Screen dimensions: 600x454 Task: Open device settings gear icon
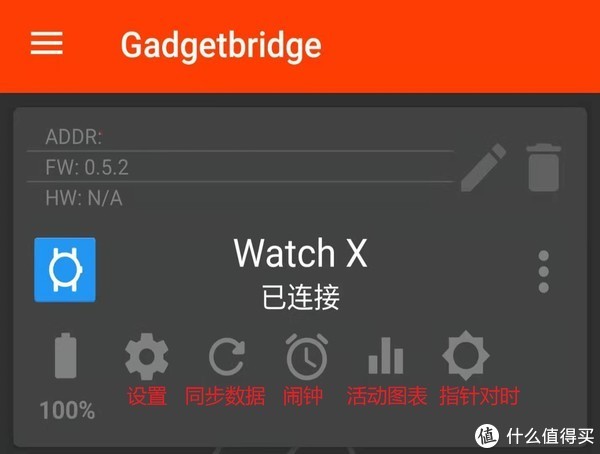click(146, 357)
